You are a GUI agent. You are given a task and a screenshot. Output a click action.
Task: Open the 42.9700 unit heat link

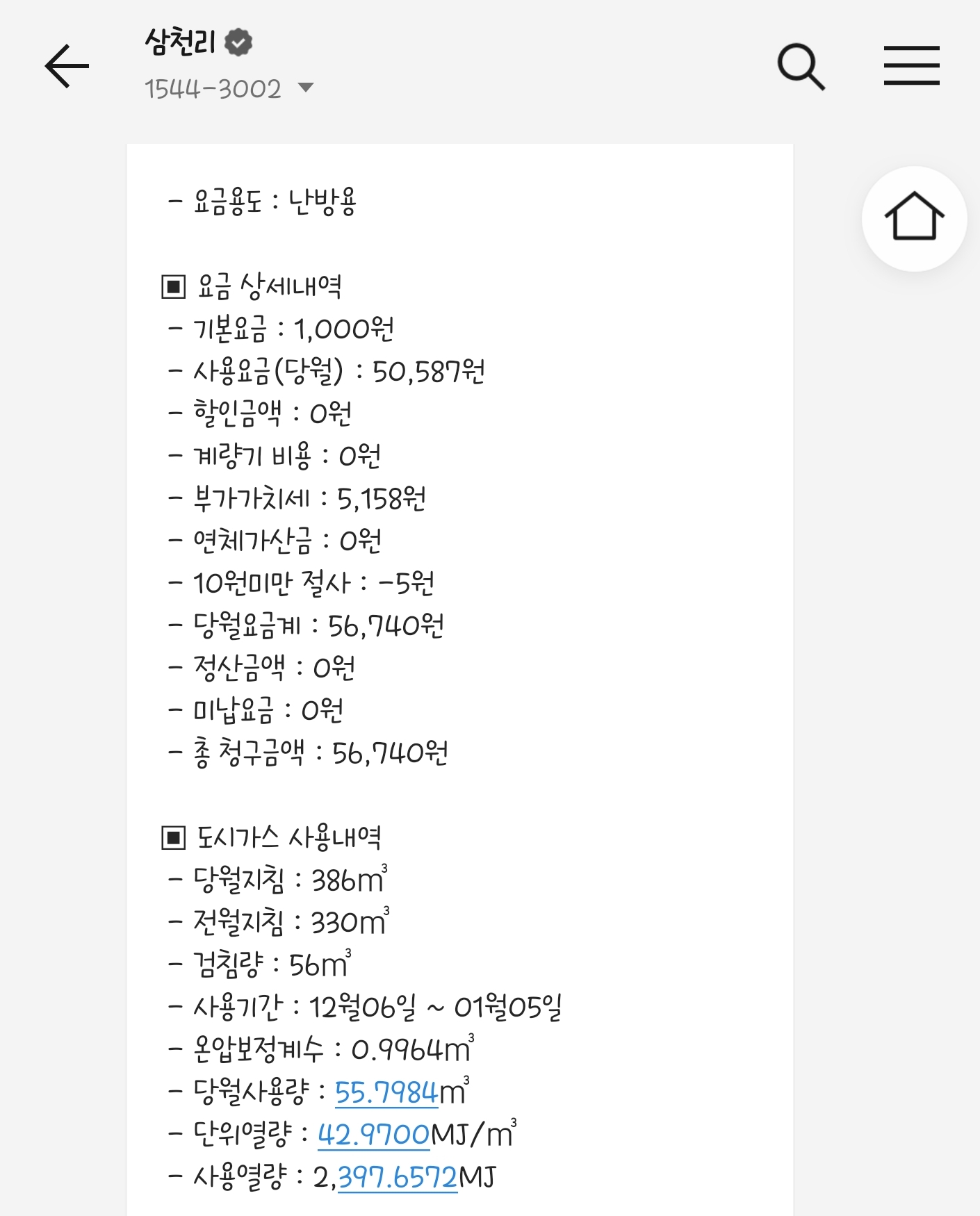tap(374, 1135)
